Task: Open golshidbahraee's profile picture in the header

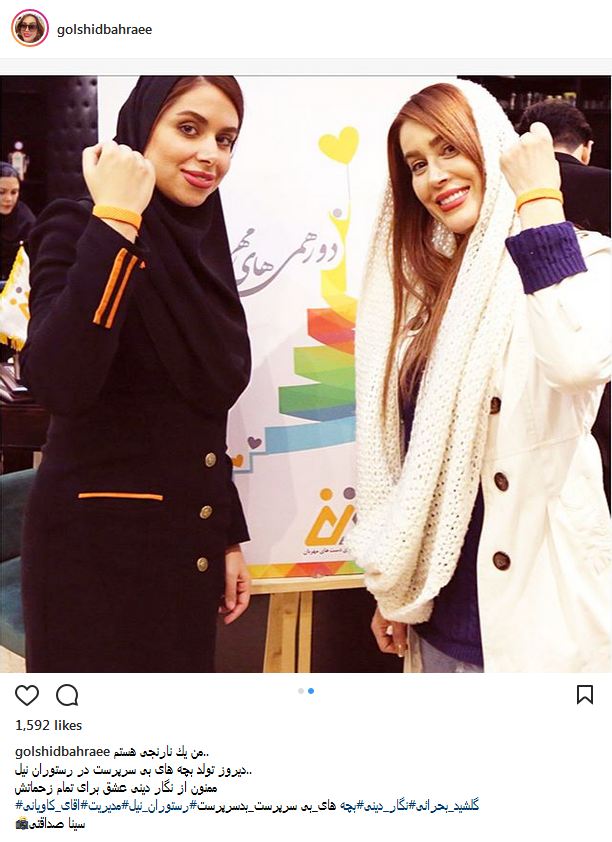Action: pyautogui.click(x=29, y=29)
